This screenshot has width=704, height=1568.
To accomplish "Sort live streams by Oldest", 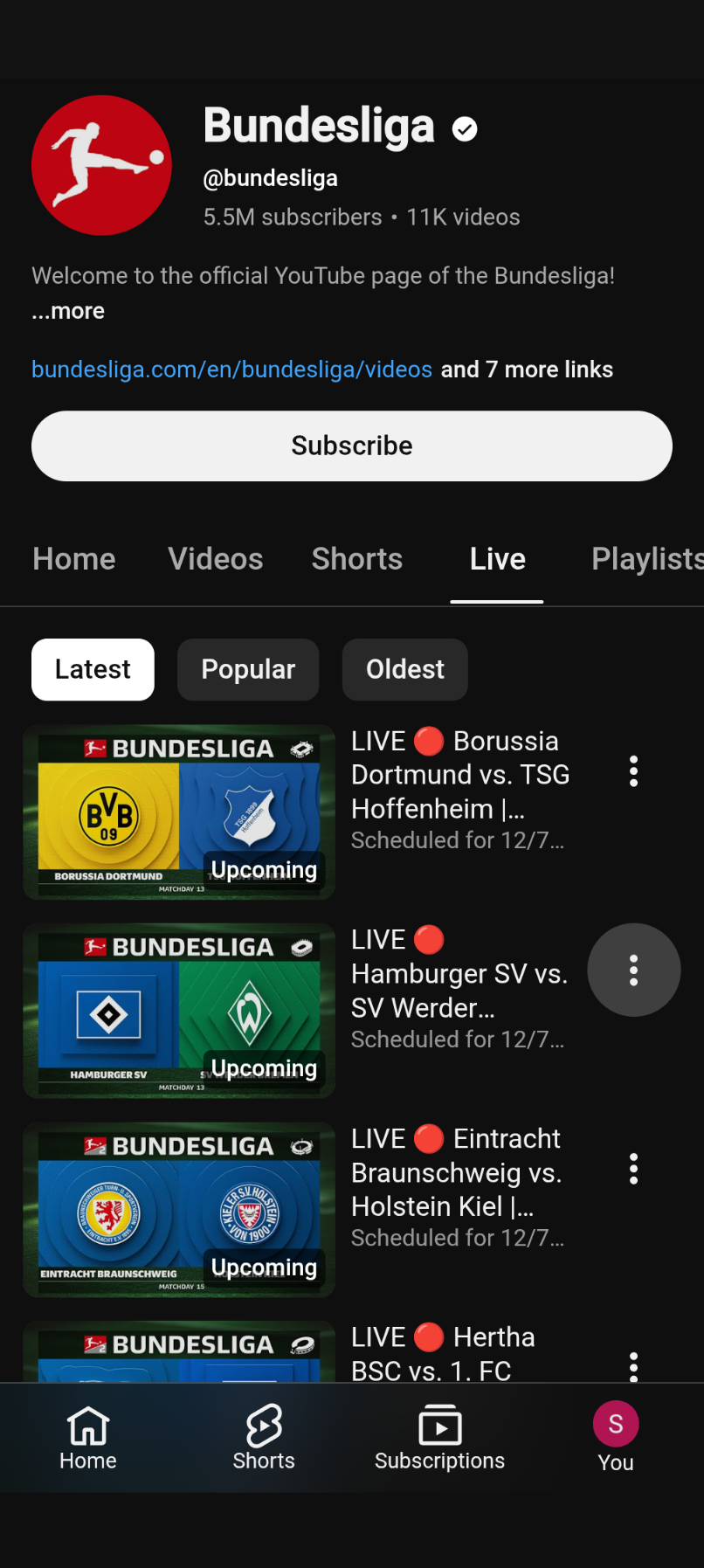I will 405,669.
